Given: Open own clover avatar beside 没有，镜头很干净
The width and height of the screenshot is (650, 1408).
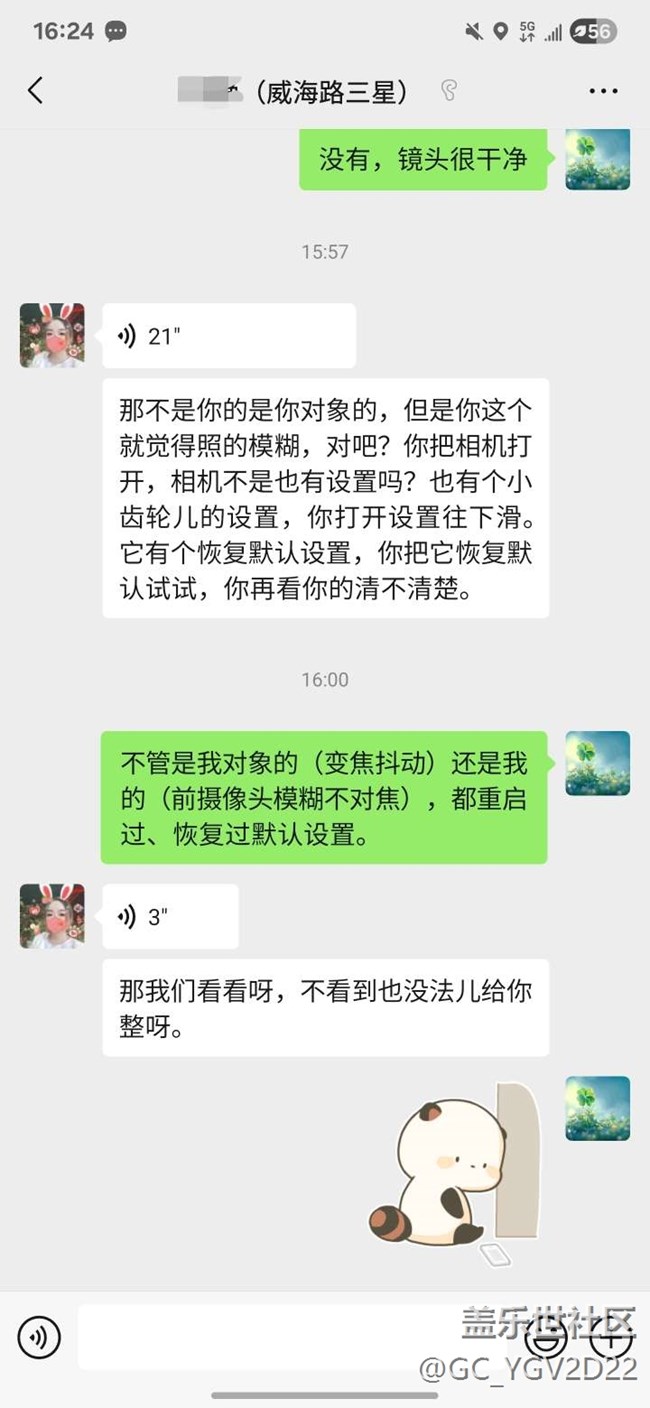Looking at the screenshot, I should [598, 158].
